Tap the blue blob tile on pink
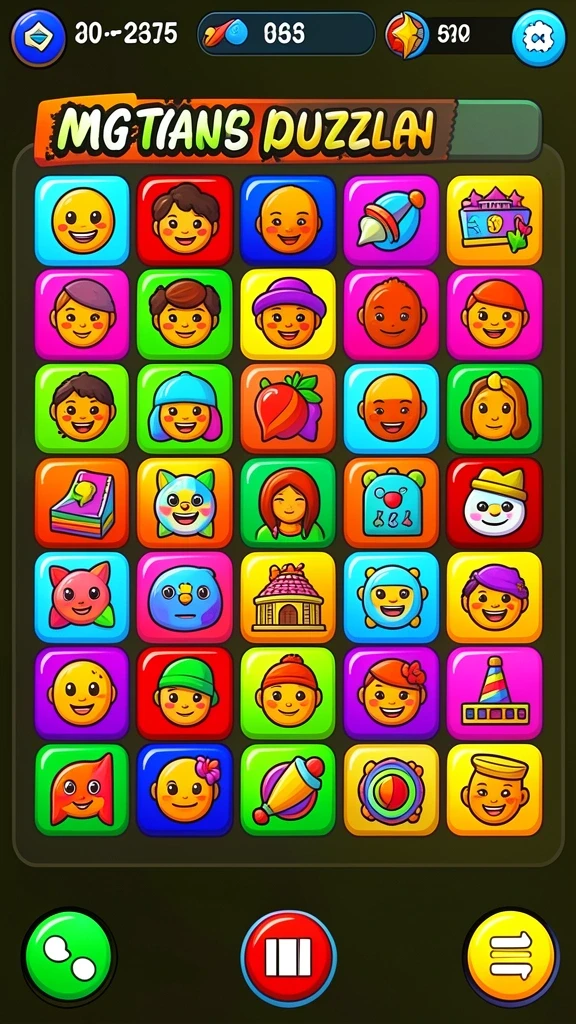 tap(185, 597)
